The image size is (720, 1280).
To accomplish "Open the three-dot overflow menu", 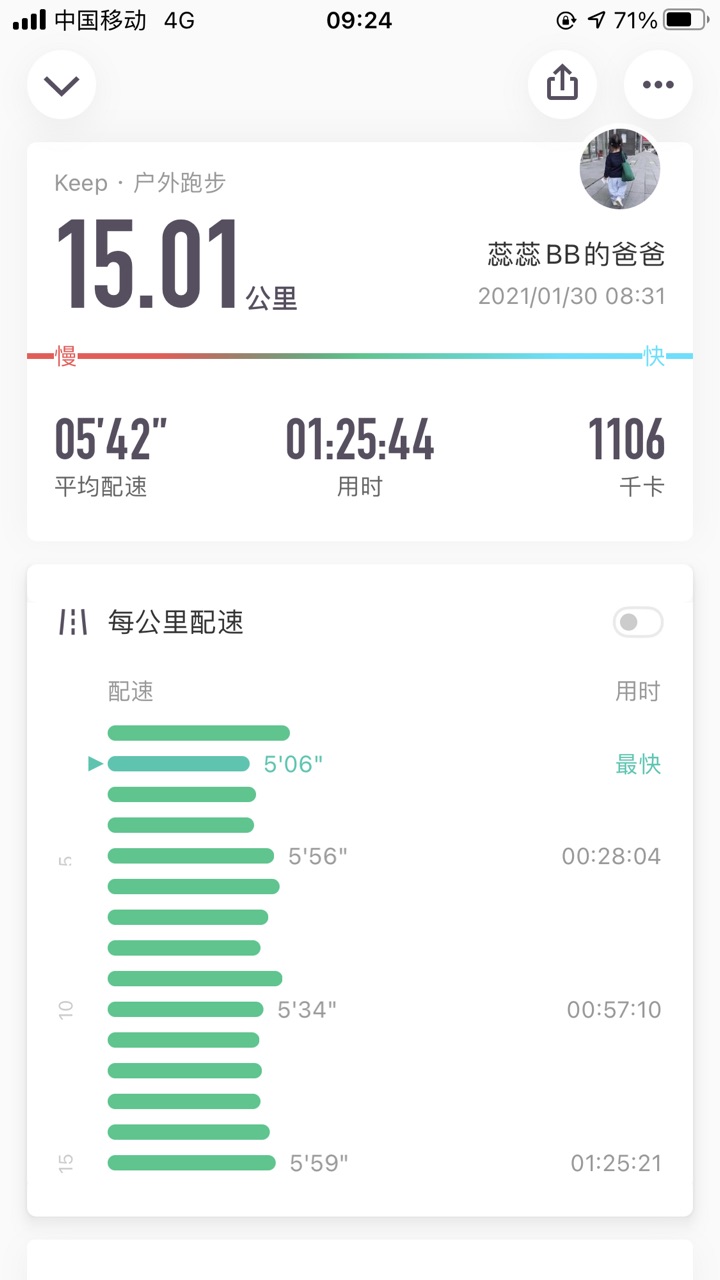I will coord(658,85).
